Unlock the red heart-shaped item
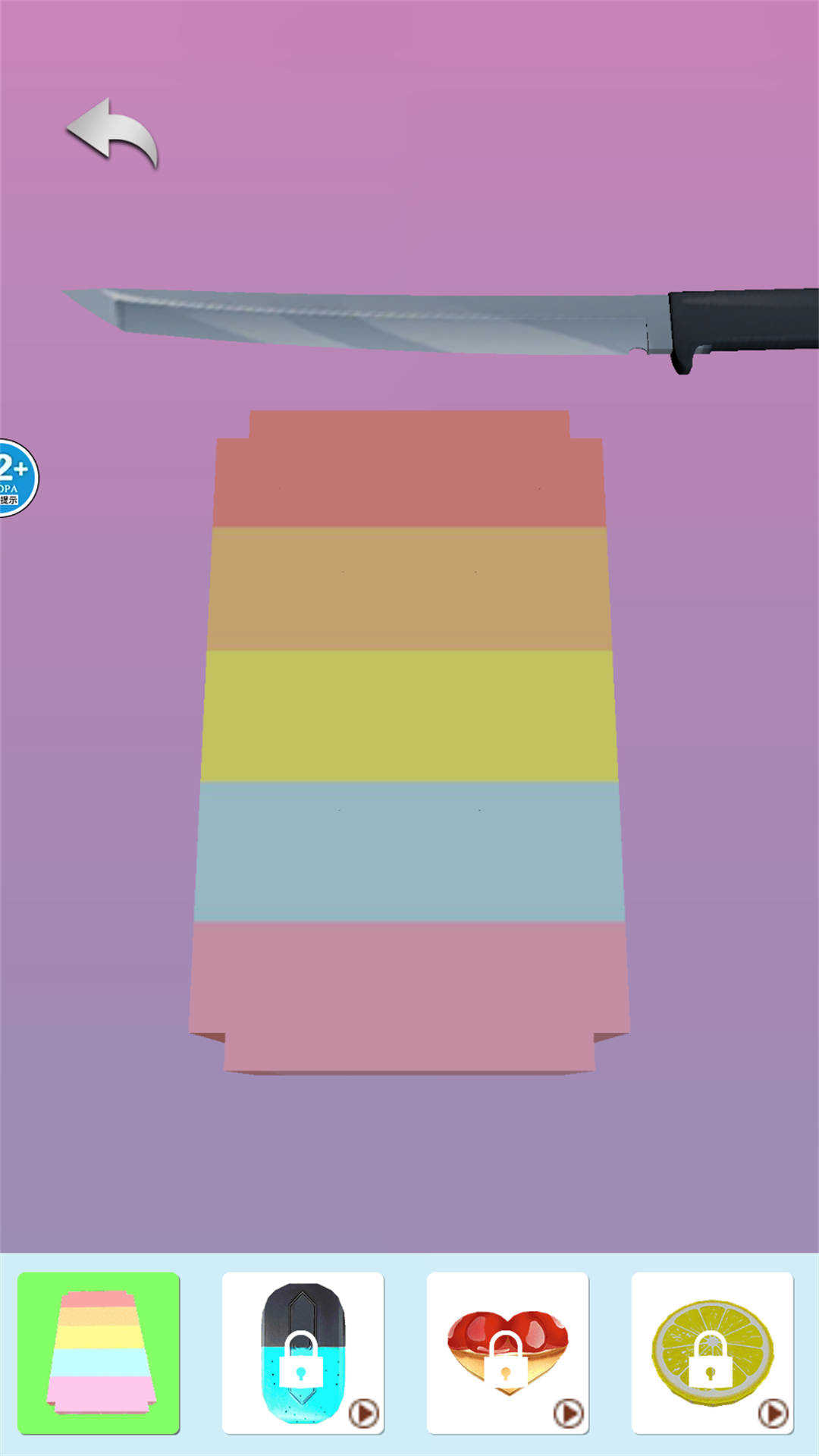Image resolution: width=819 pixels, height=1456 pixels. coord(507,1353)
